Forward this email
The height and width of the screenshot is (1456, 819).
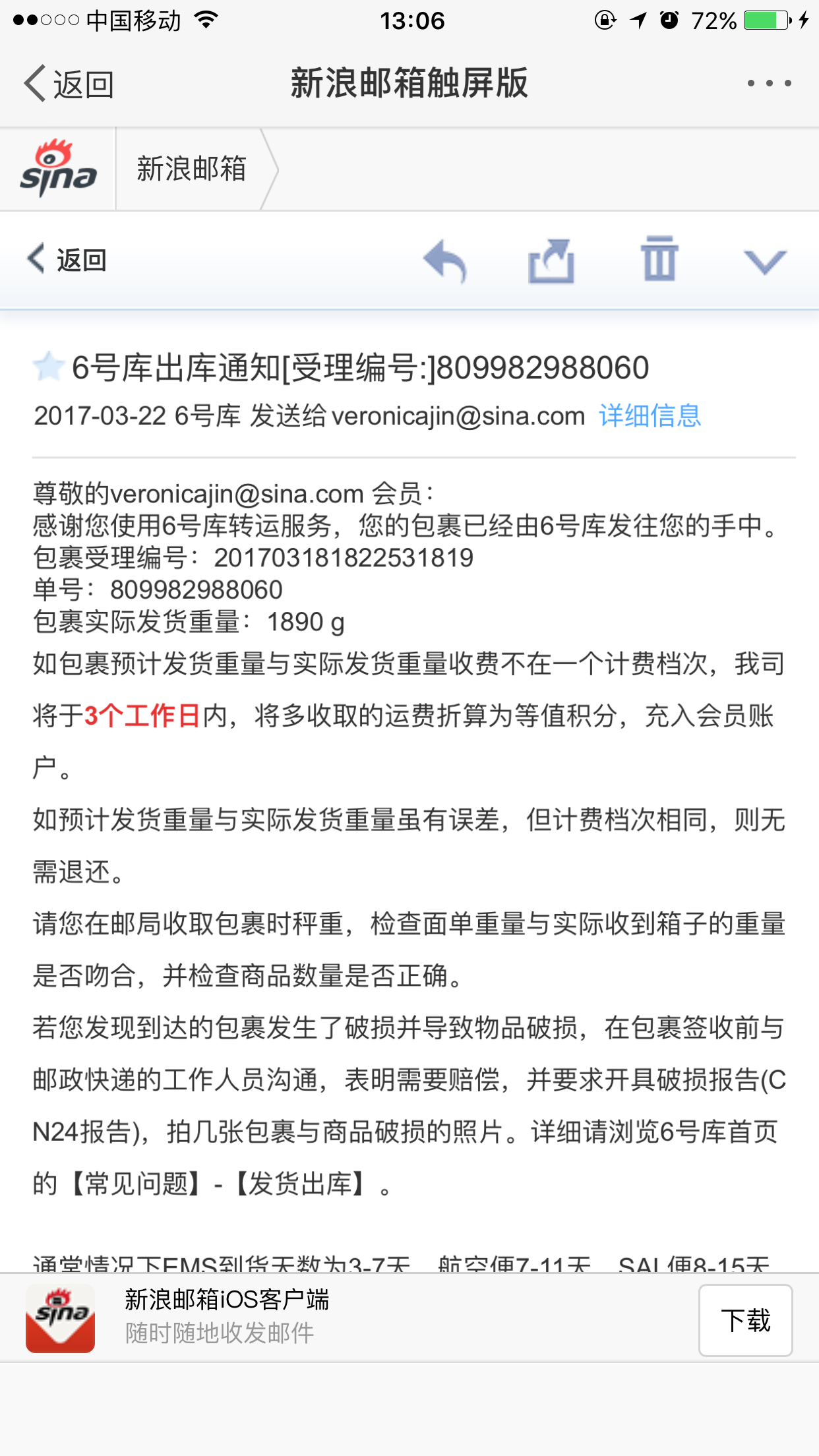coord(551,261)
